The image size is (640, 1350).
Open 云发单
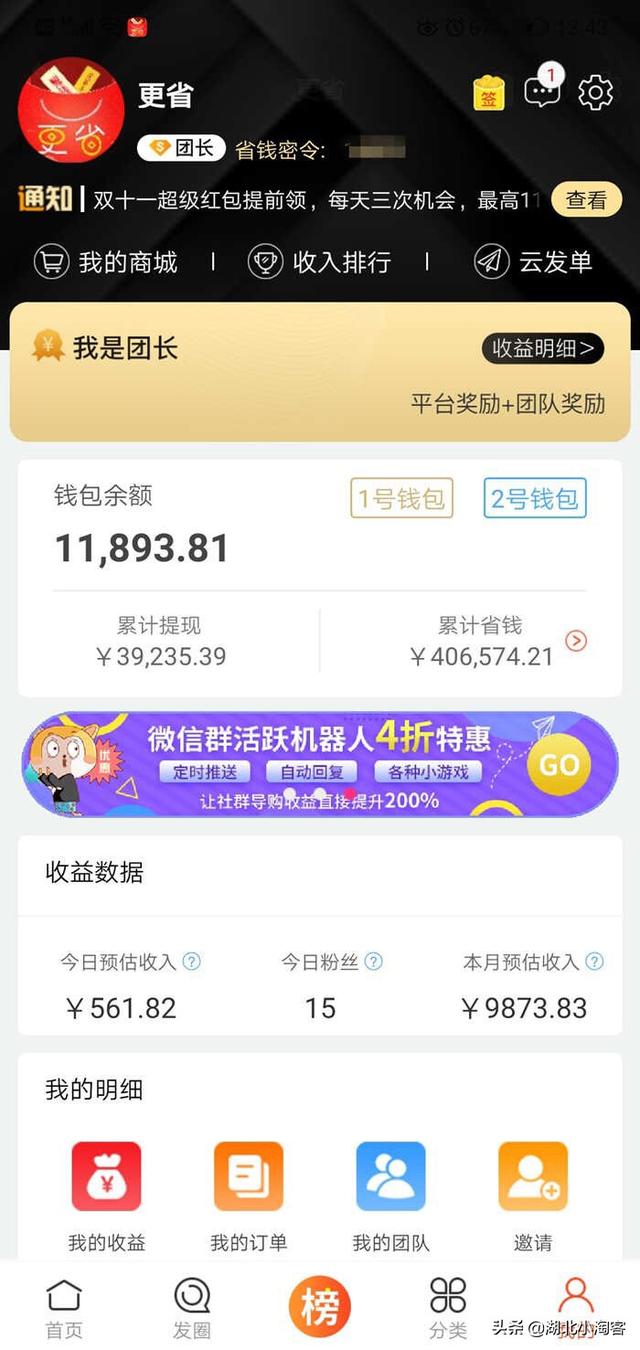coord(533,262)
